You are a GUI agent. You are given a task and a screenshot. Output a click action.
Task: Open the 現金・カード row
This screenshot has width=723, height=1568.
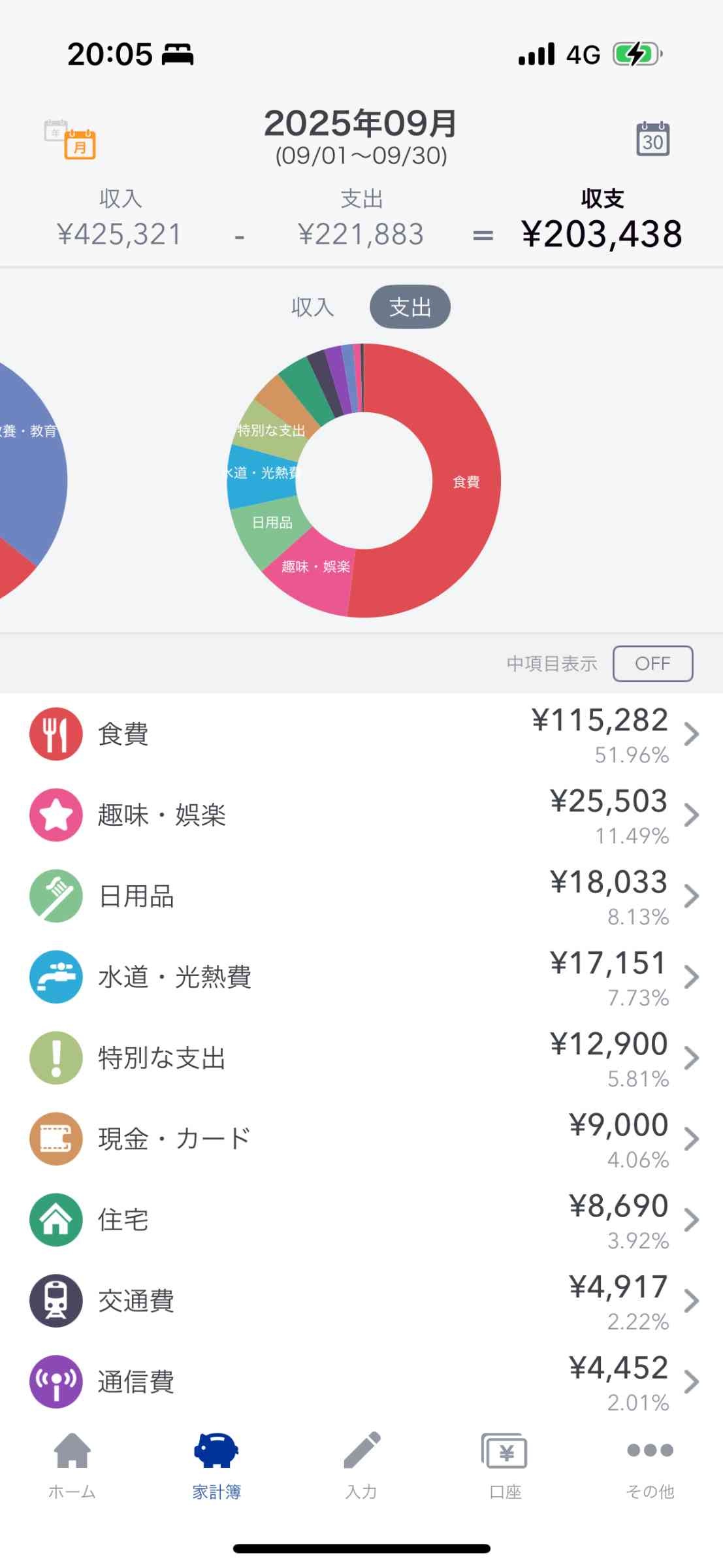[361, 1139]
